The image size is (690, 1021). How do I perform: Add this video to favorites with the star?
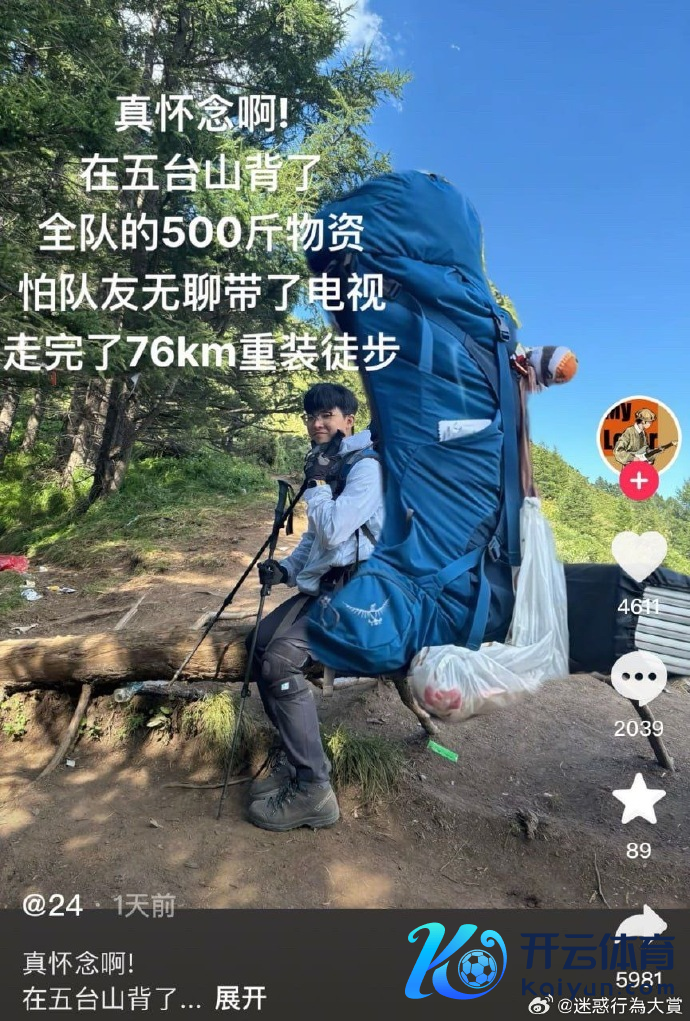pyautogui.click(x=638, y=799)
